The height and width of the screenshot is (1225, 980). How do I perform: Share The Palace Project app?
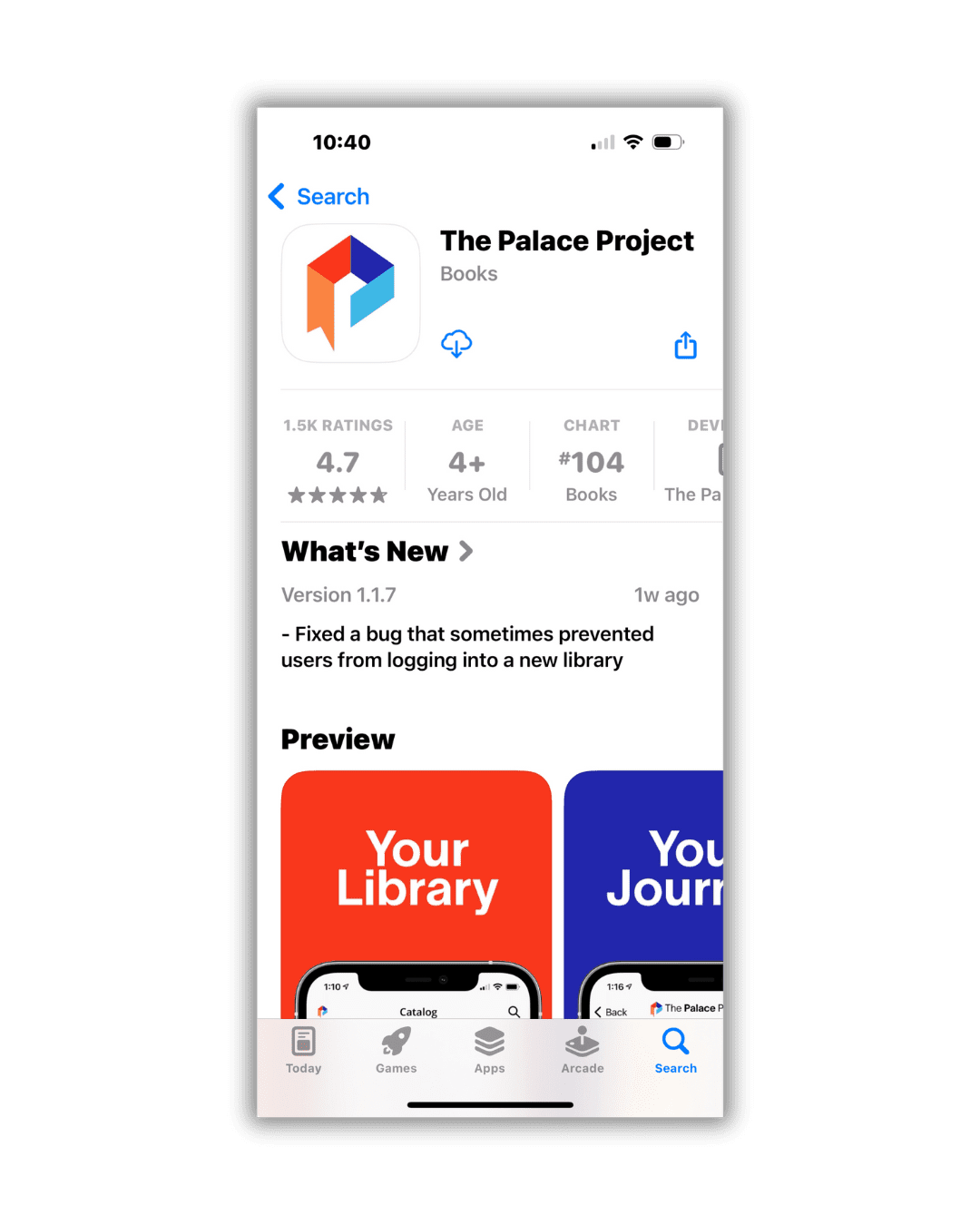click(685, 346)
